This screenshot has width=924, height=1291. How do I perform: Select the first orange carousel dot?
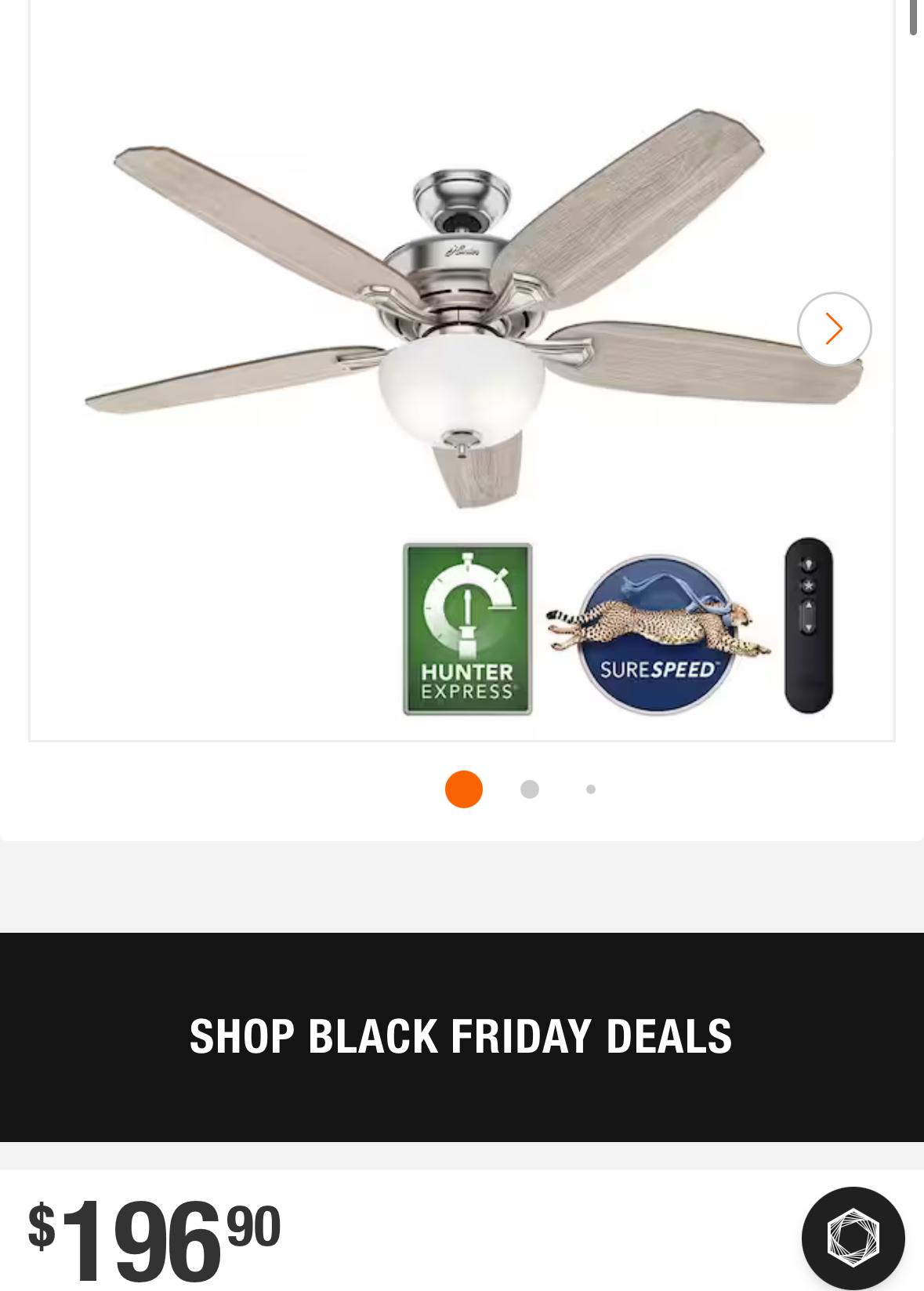coord(464,789)
